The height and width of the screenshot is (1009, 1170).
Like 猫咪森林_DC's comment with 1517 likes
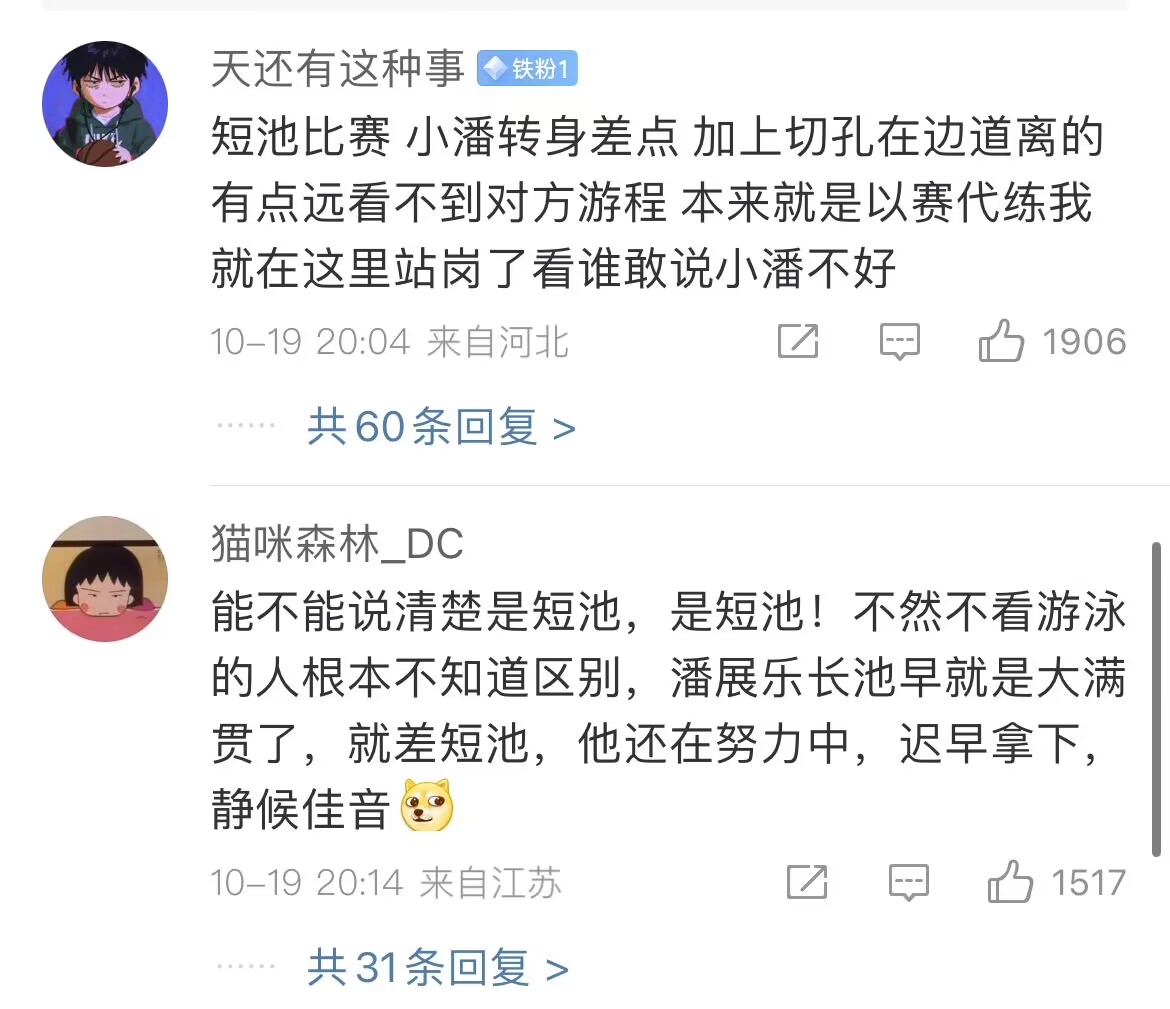click(1010, 882)
